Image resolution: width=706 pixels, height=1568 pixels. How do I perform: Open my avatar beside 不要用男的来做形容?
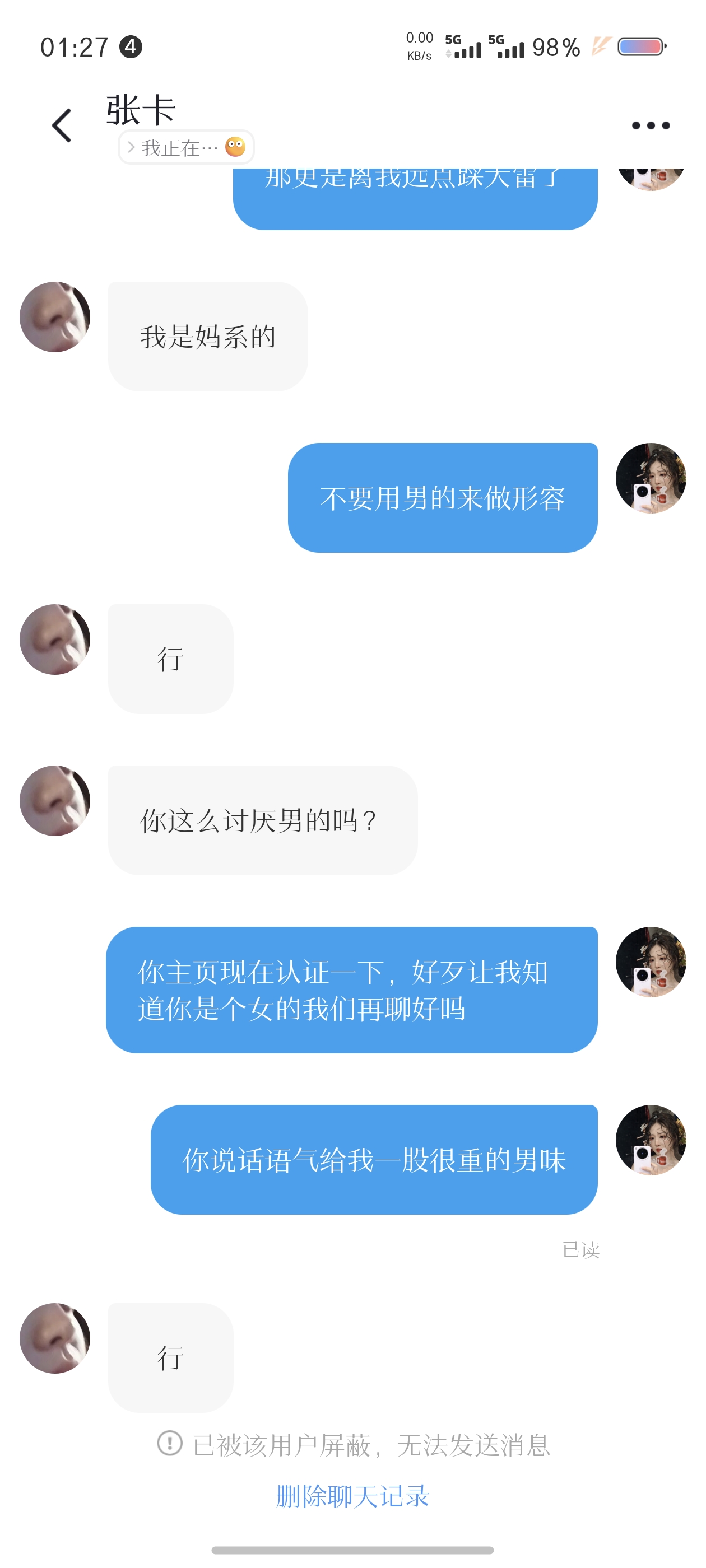tap(651, 478)
